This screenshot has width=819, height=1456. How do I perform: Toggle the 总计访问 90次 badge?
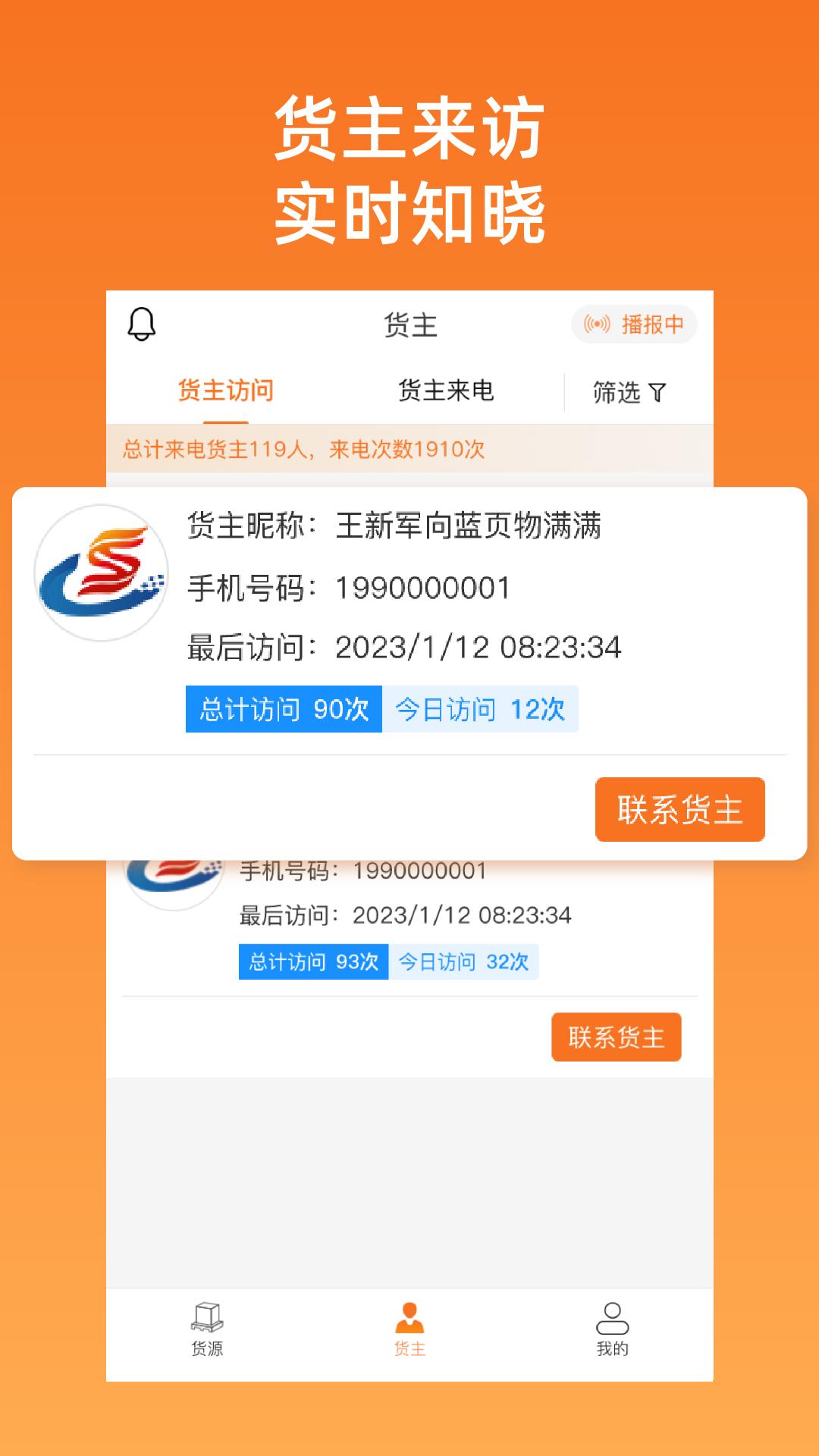283,708
